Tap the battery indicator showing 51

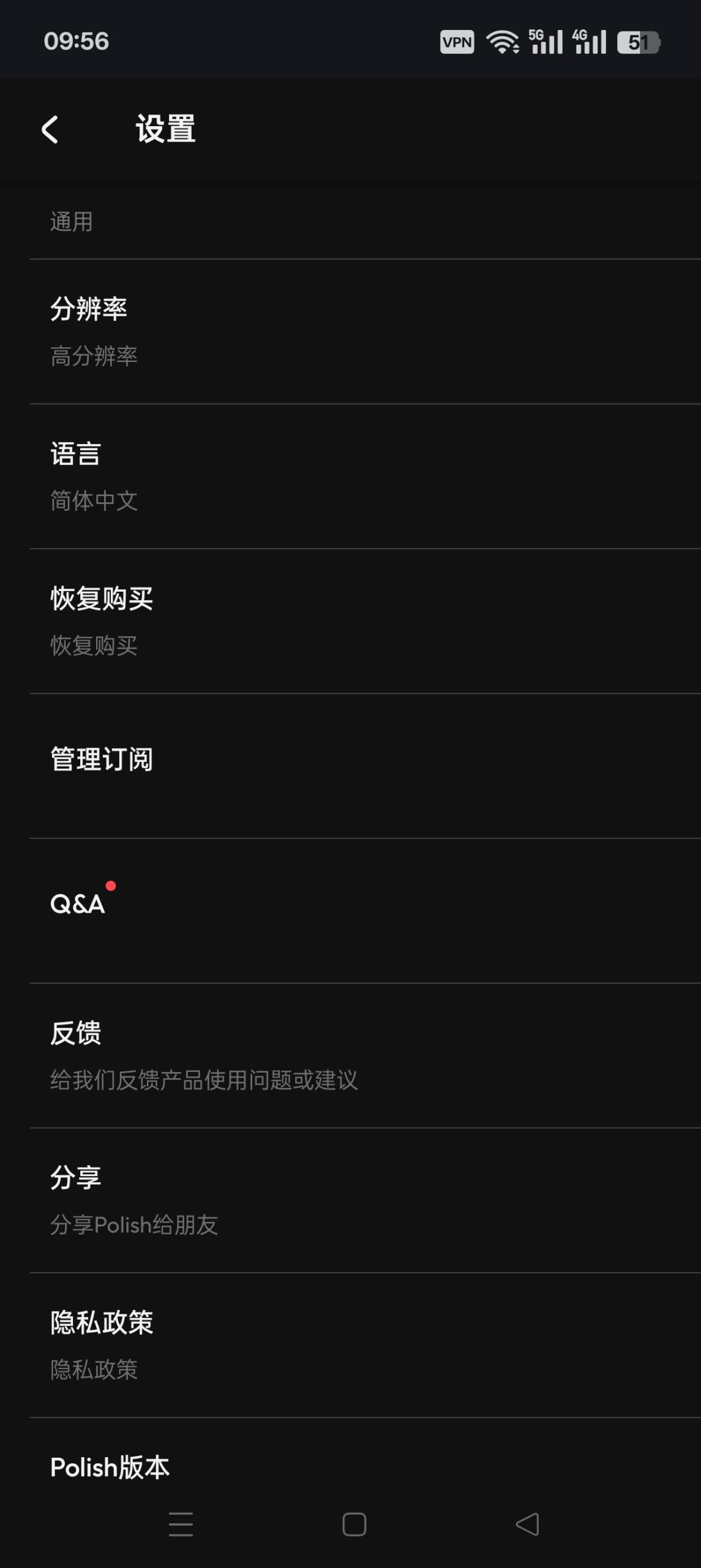click(640, 42)
